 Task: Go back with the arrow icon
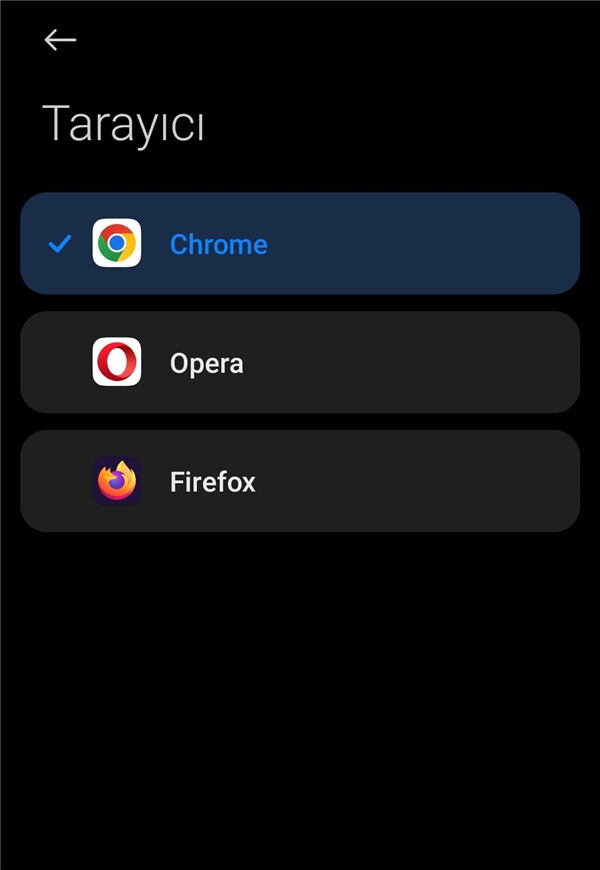(x=60, y=40)
